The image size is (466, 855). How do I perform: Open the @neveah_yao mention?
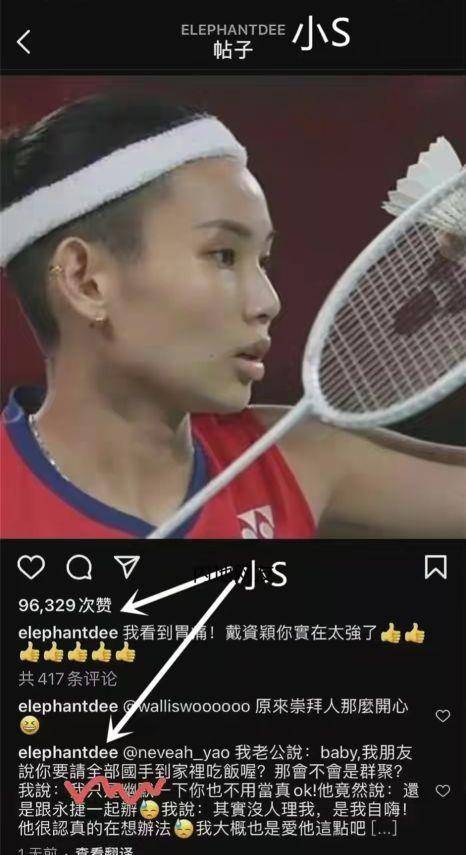(x=177, y=754)
